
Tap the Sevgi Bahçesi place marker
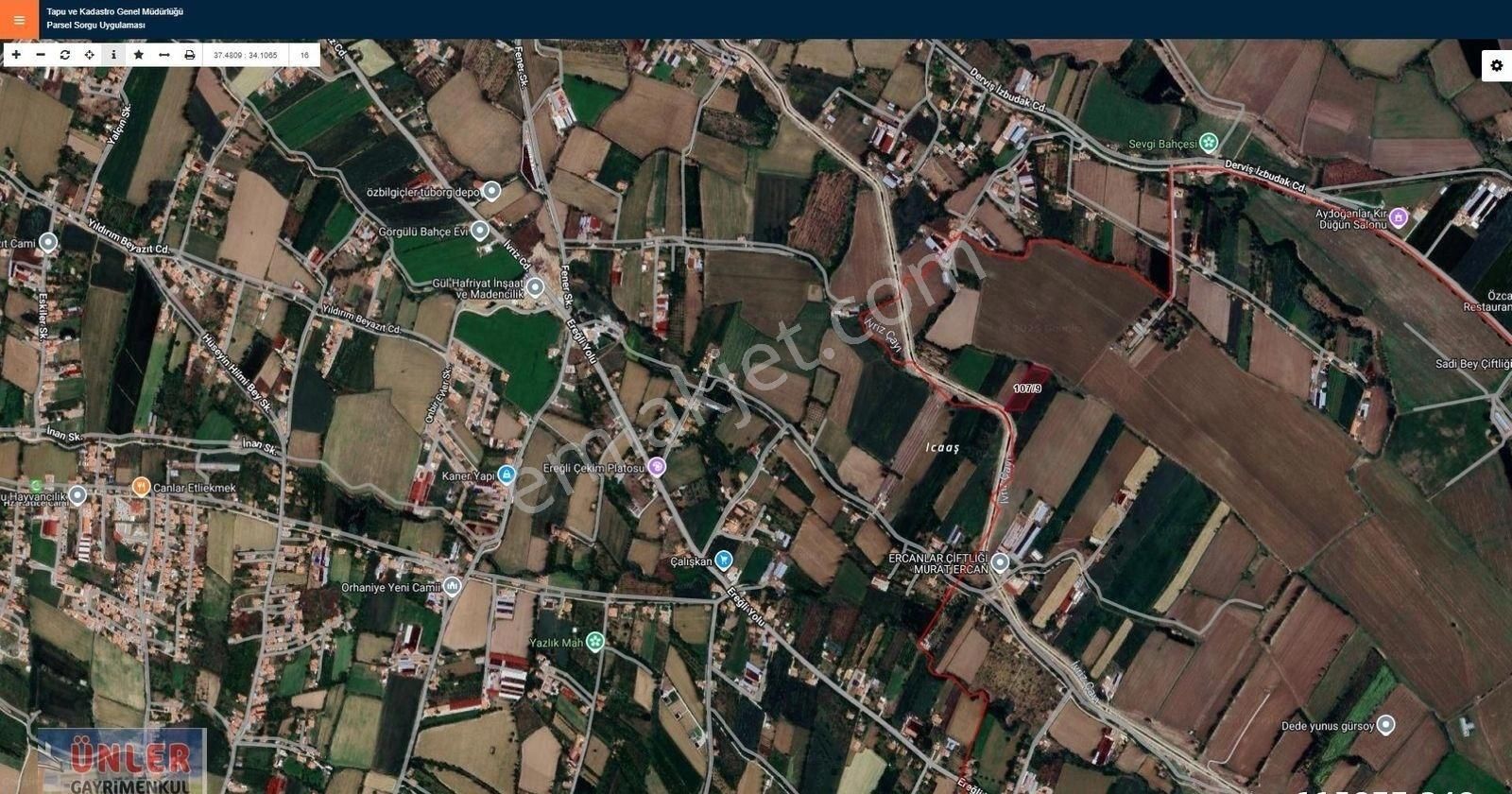click(1208, 144)
